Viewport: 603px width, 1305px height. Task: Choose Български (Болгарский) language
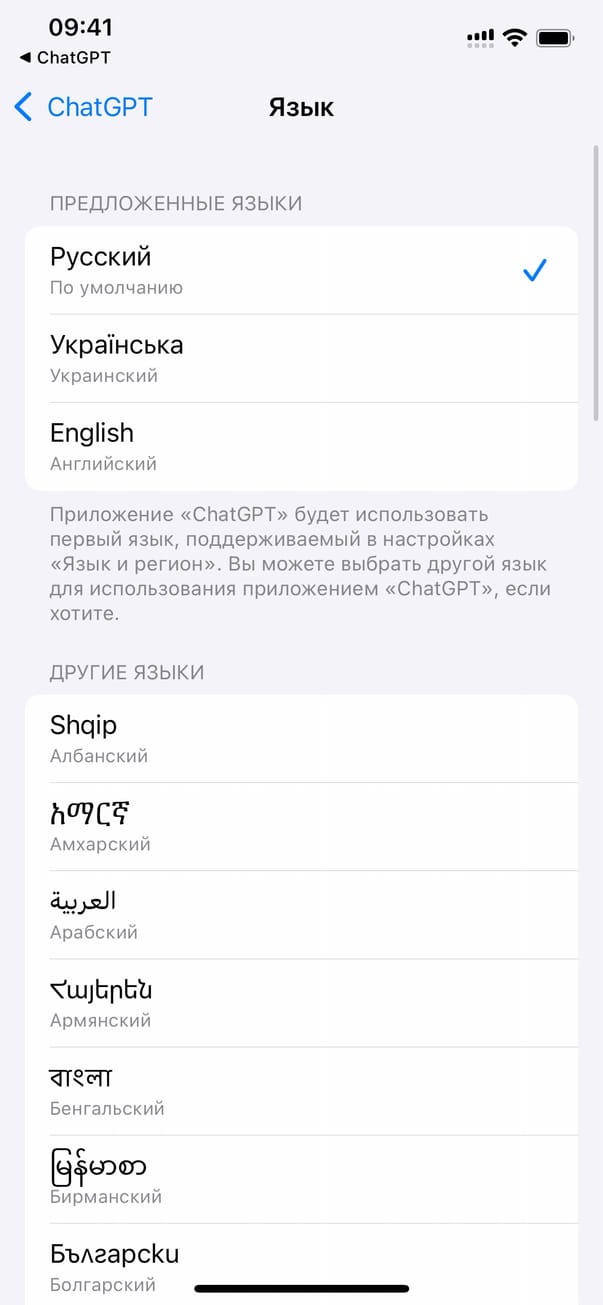point(300,1264)
